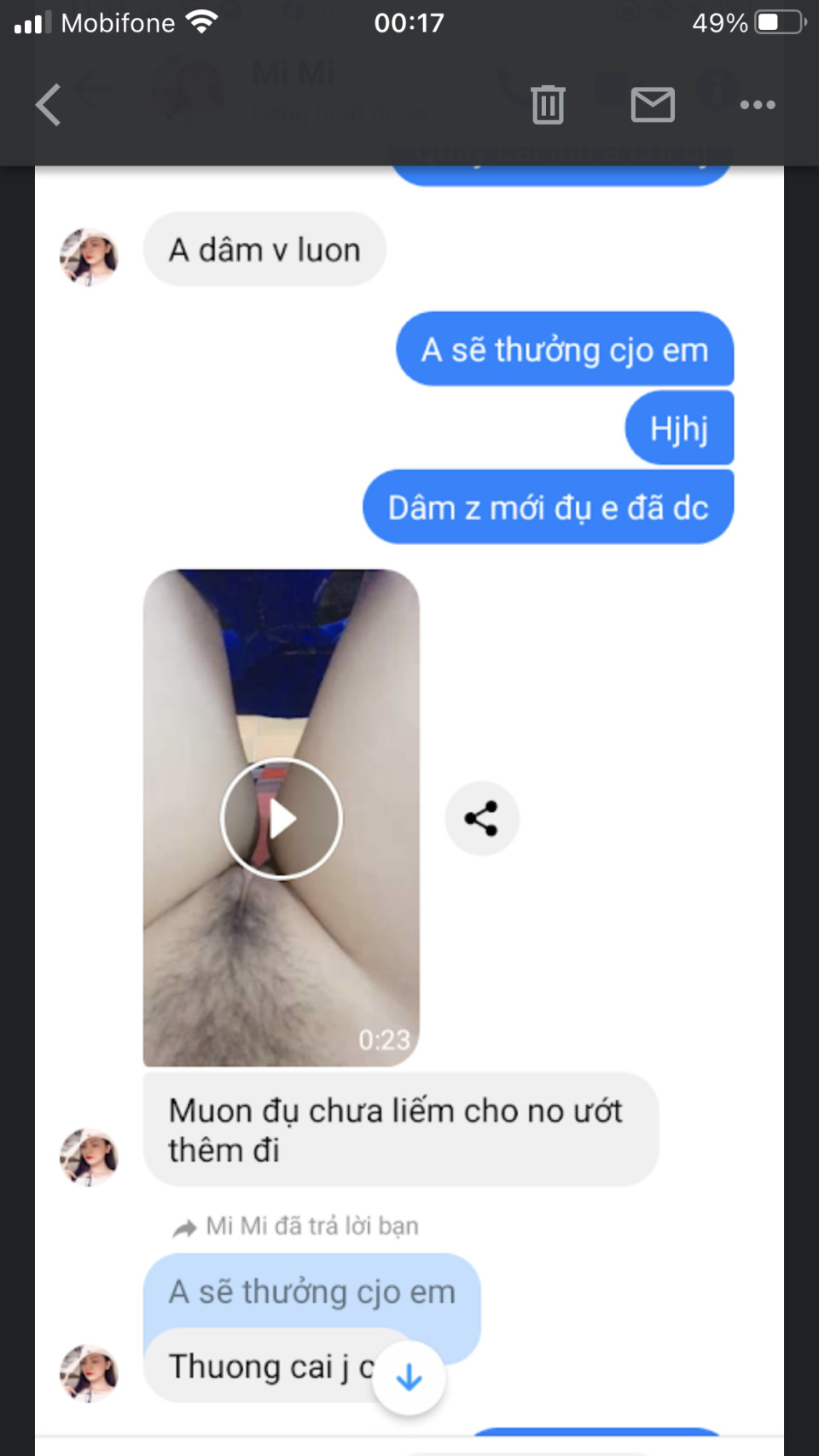Screen dimensions: 819x1456
Task: Open the three-dot overflow menu
Action: [757, 105]
